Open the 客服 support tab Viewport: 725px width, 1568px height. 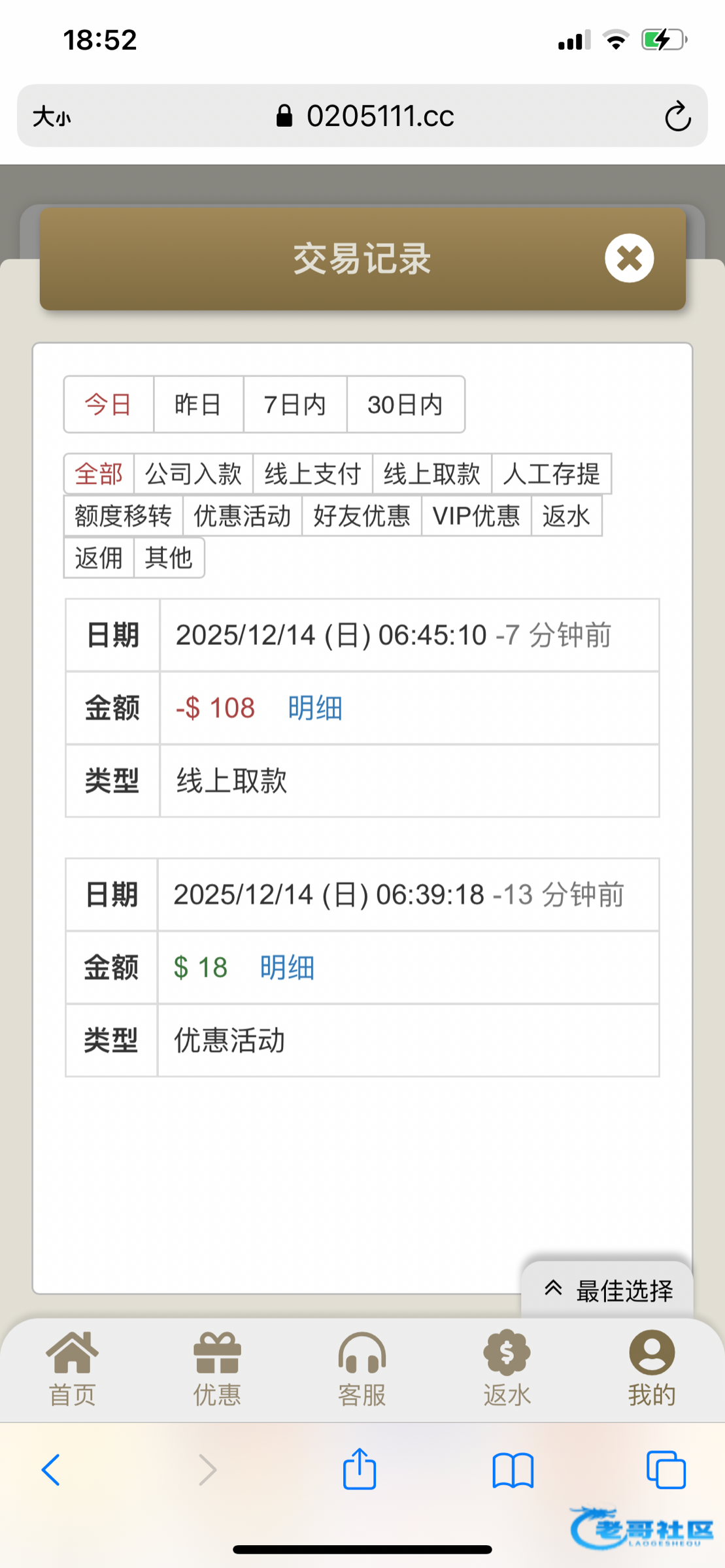[x=362, y=1369]
